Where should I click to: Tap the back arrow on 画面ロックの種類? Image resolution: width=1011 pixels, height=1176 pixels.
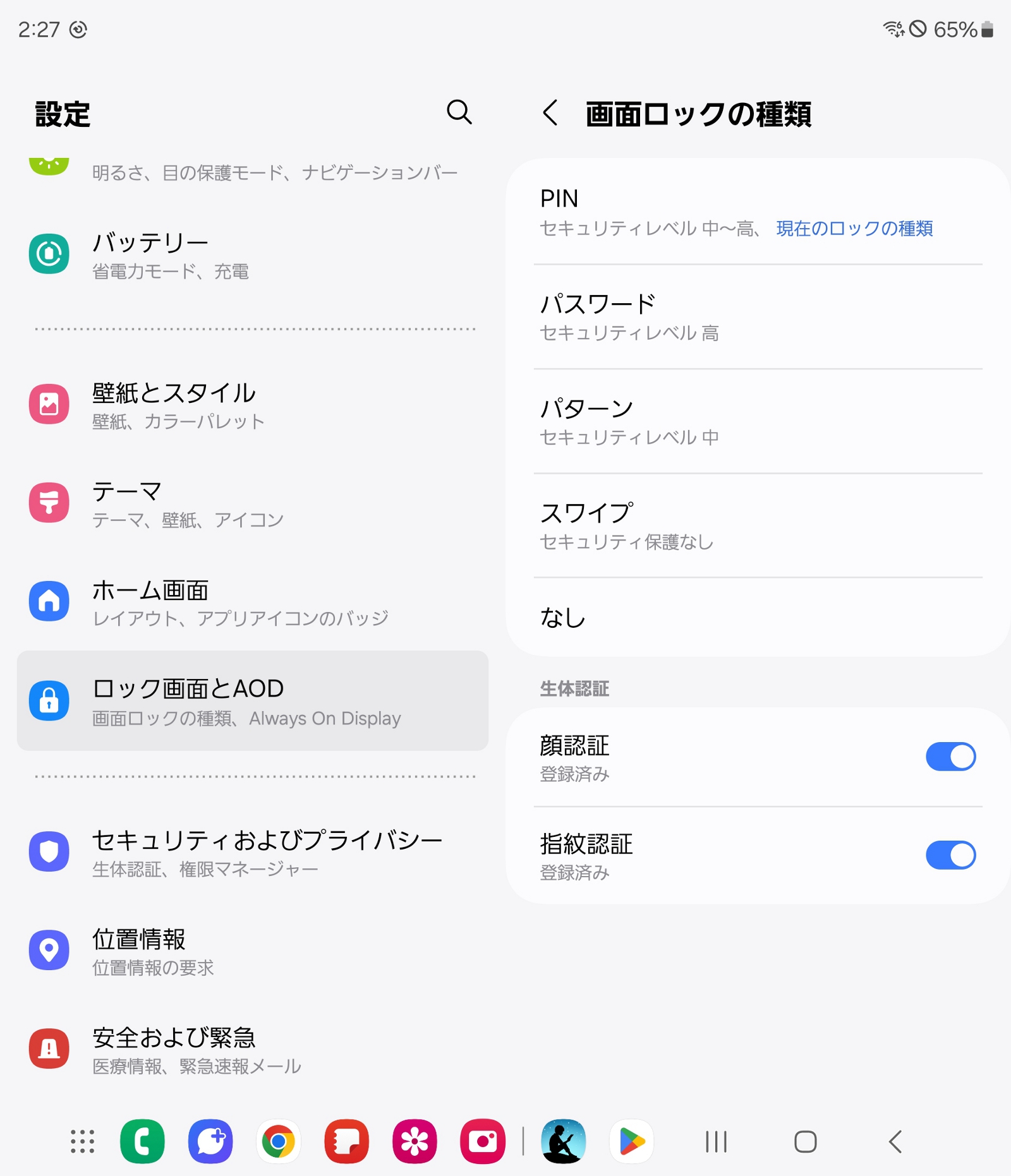[551, 114]
